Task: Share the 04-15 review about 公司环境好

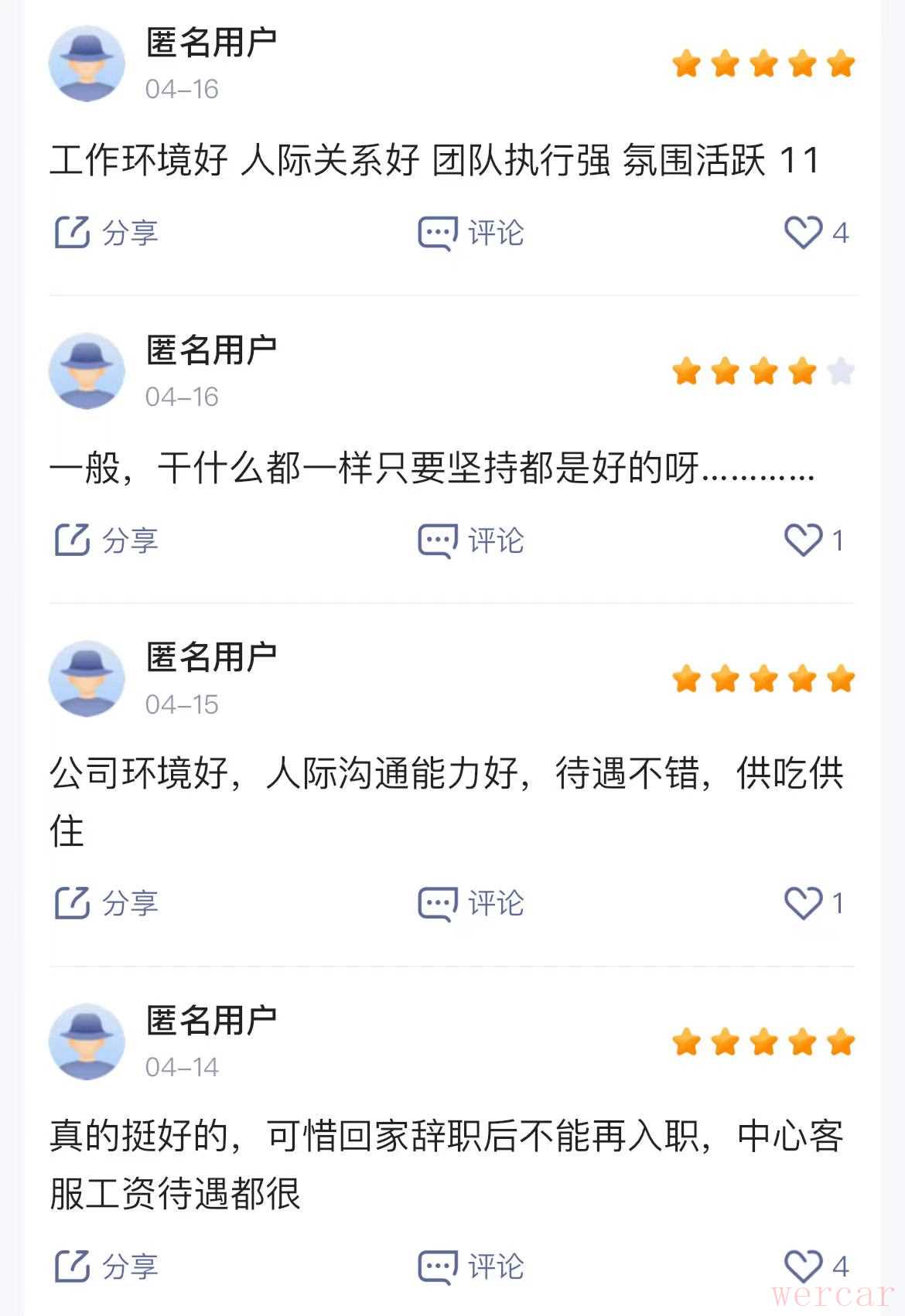Action: point(105,903)
